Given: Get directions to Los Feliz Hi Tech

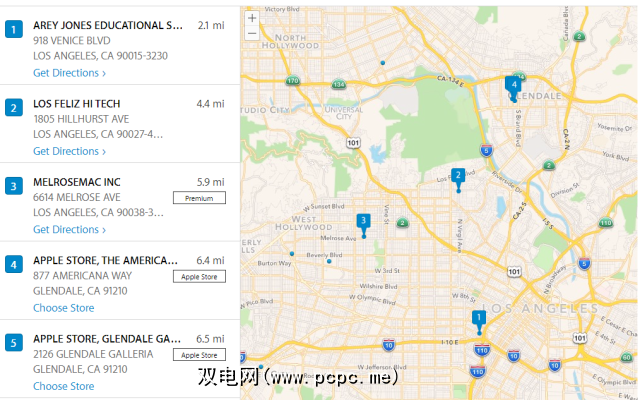Looking at the screenshot, I should point(68,151).
